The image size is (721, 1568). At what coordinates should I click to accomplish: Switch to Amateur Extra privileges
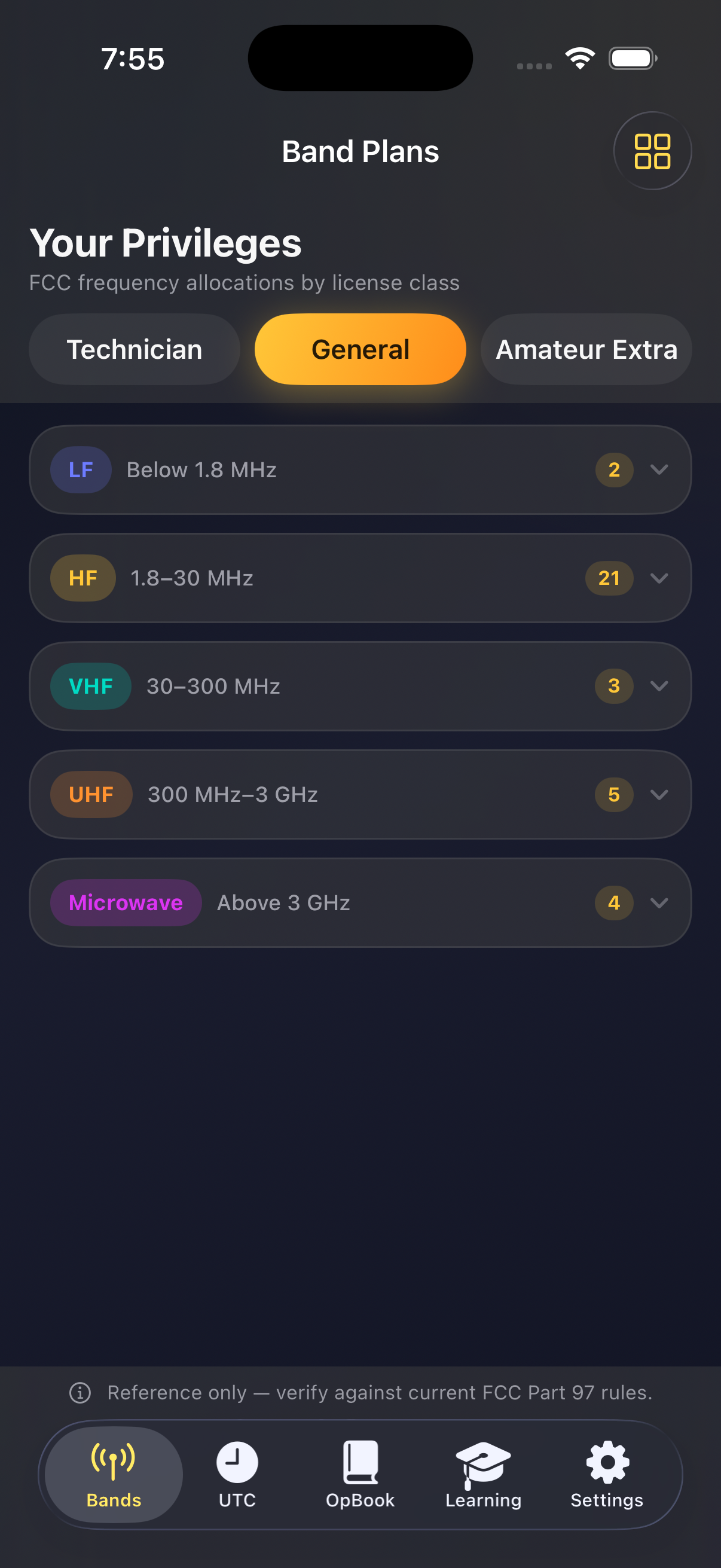pos(586,349)
